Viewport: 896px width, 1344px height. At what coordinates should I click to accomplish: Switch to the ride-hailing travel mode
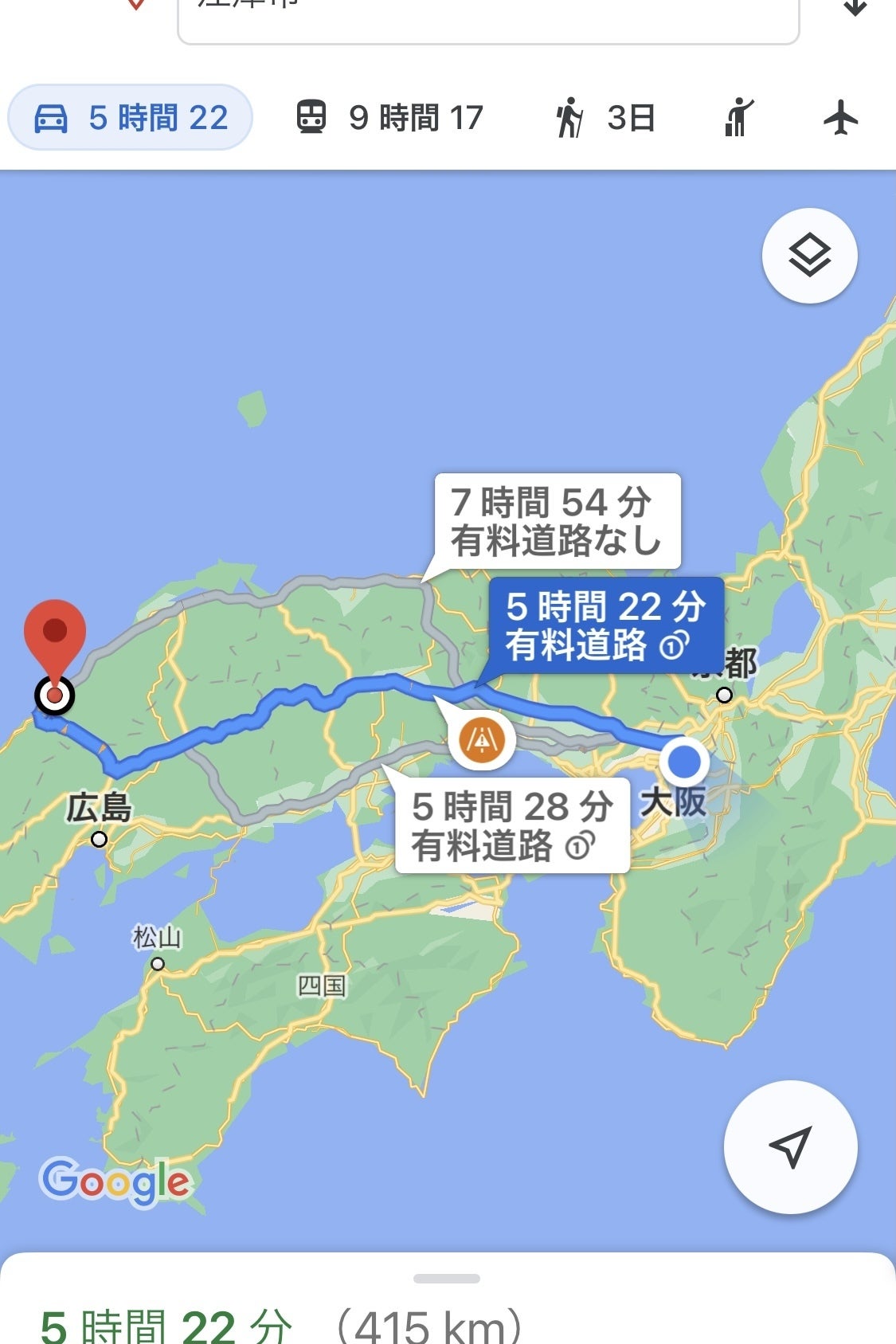739,118
